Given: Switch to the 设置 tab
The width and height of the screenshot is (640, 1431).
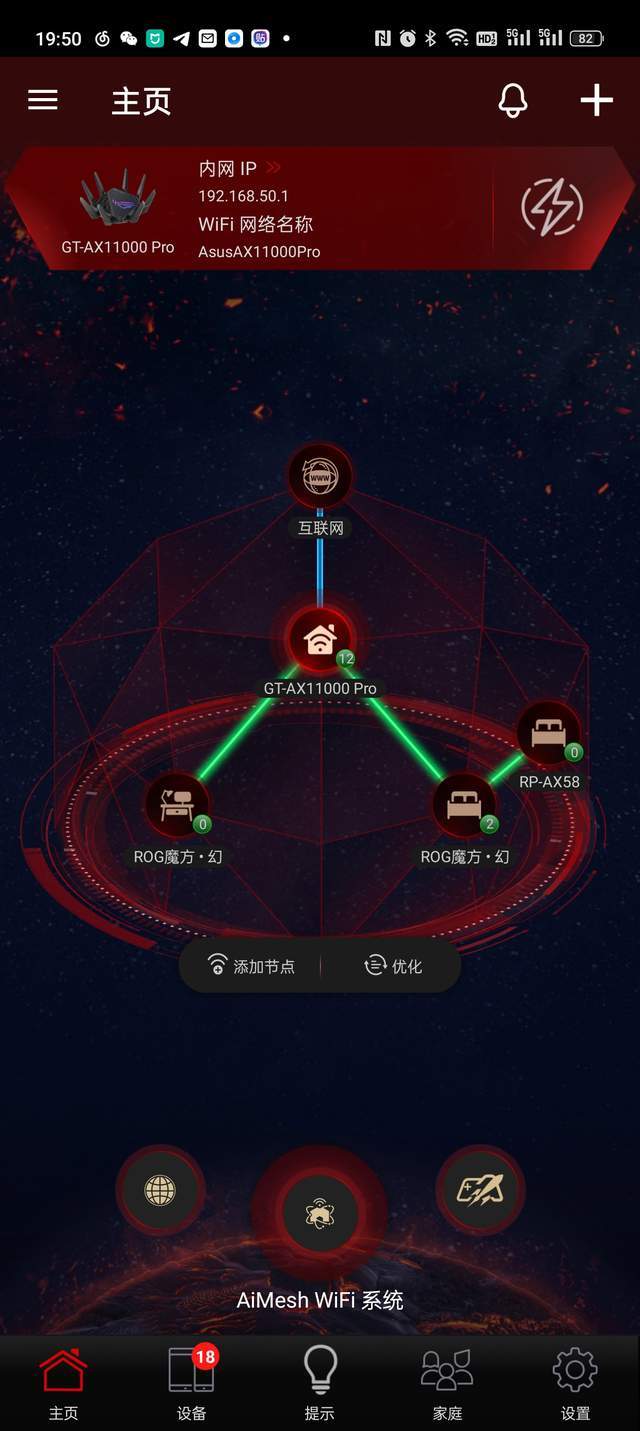Looking at the screenshot, I should point(575,1383).
